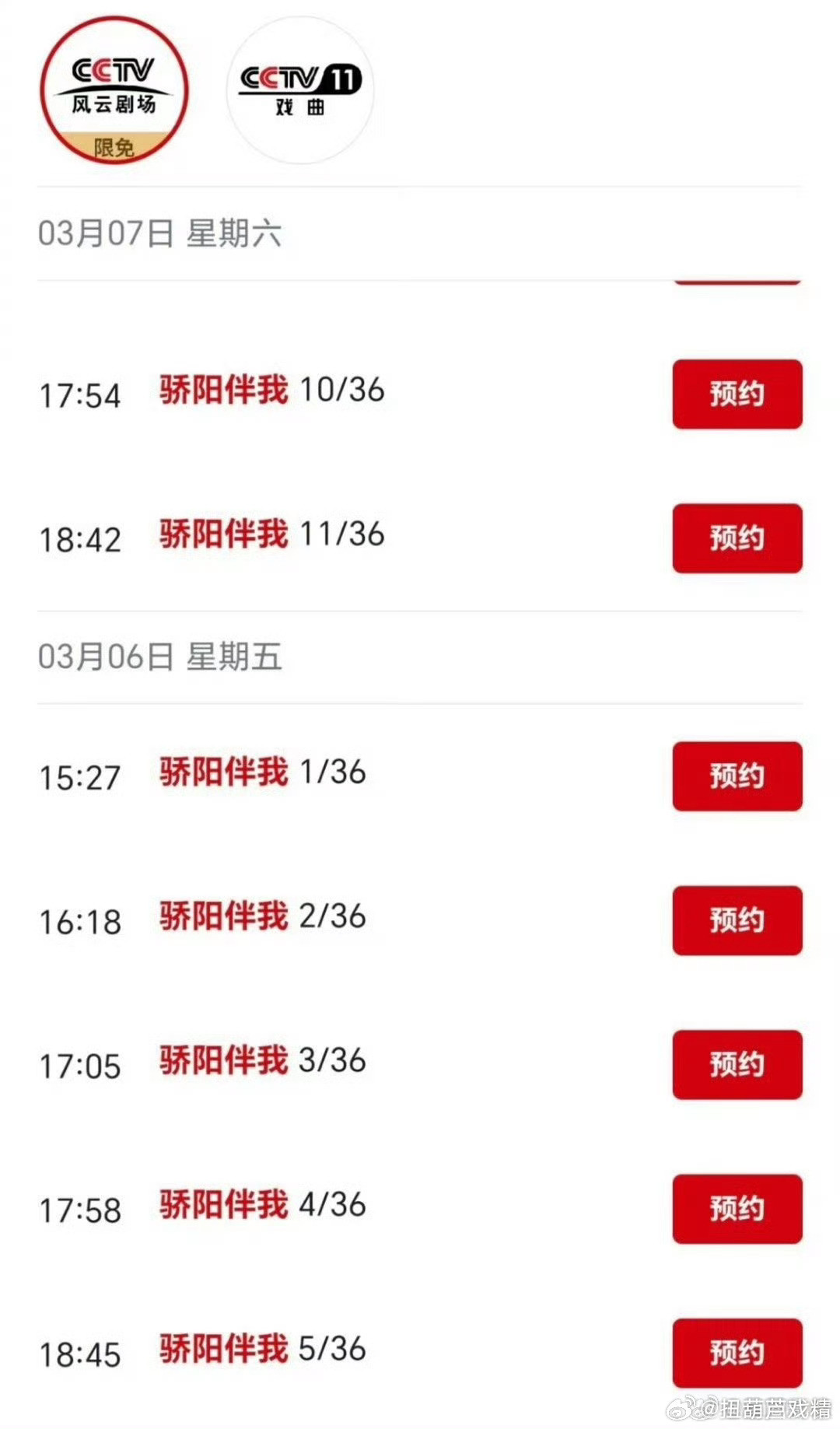Select the CCTV 风云剧场 channel icon

tap(115, 88)
